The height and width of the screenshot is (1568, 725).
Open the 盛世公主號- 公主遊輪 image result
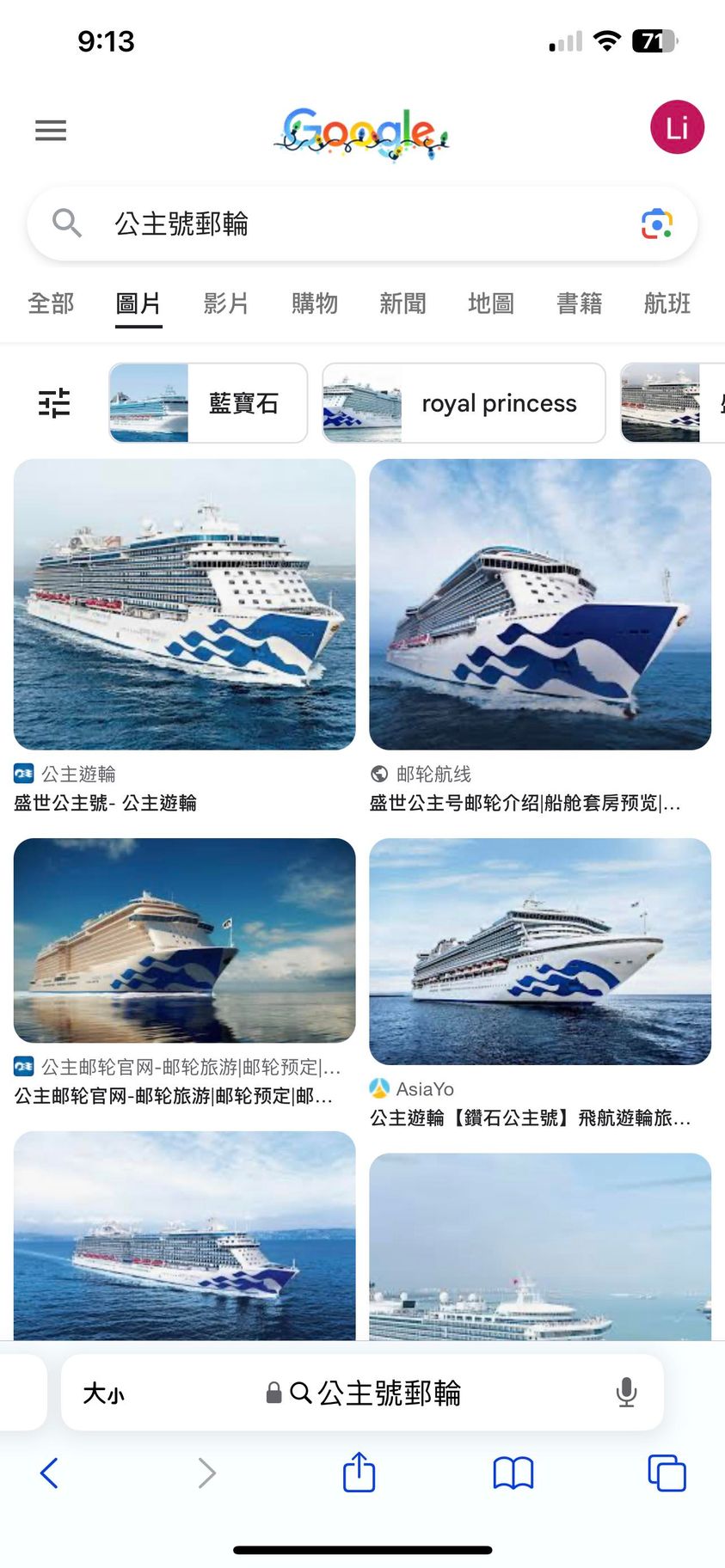point(184,604)
